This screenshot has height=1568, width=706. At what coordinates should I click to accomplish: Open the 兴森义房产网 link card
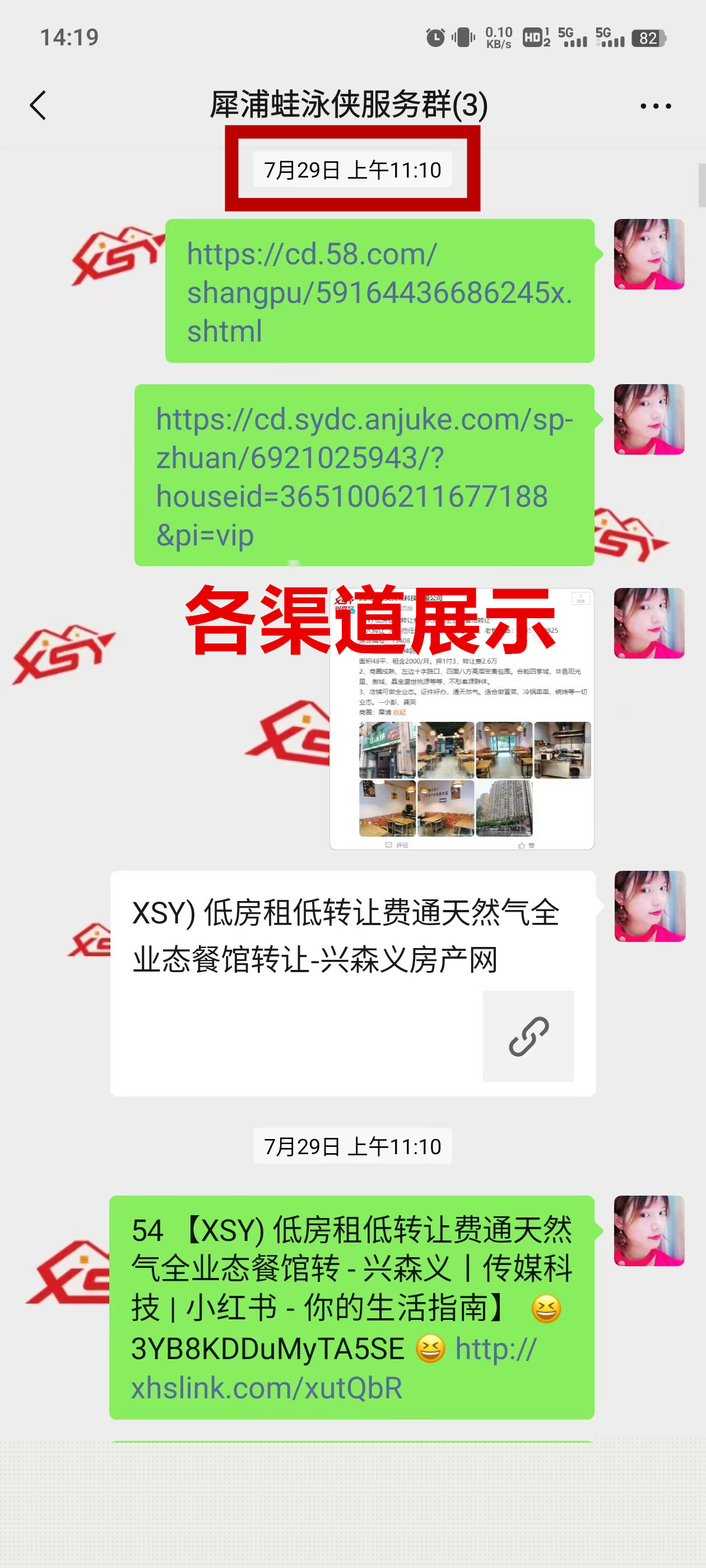[352, 983]
